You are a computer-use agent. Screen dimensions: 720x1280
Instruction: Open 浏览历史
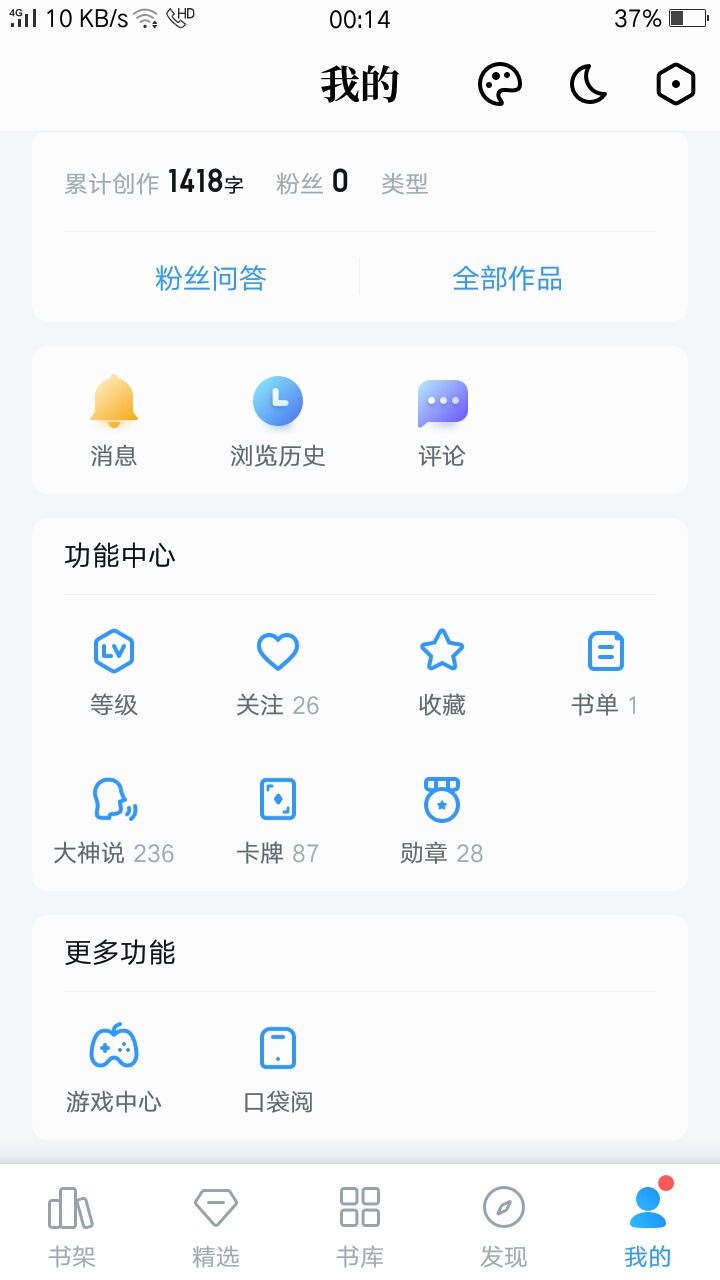click(278, 421)
